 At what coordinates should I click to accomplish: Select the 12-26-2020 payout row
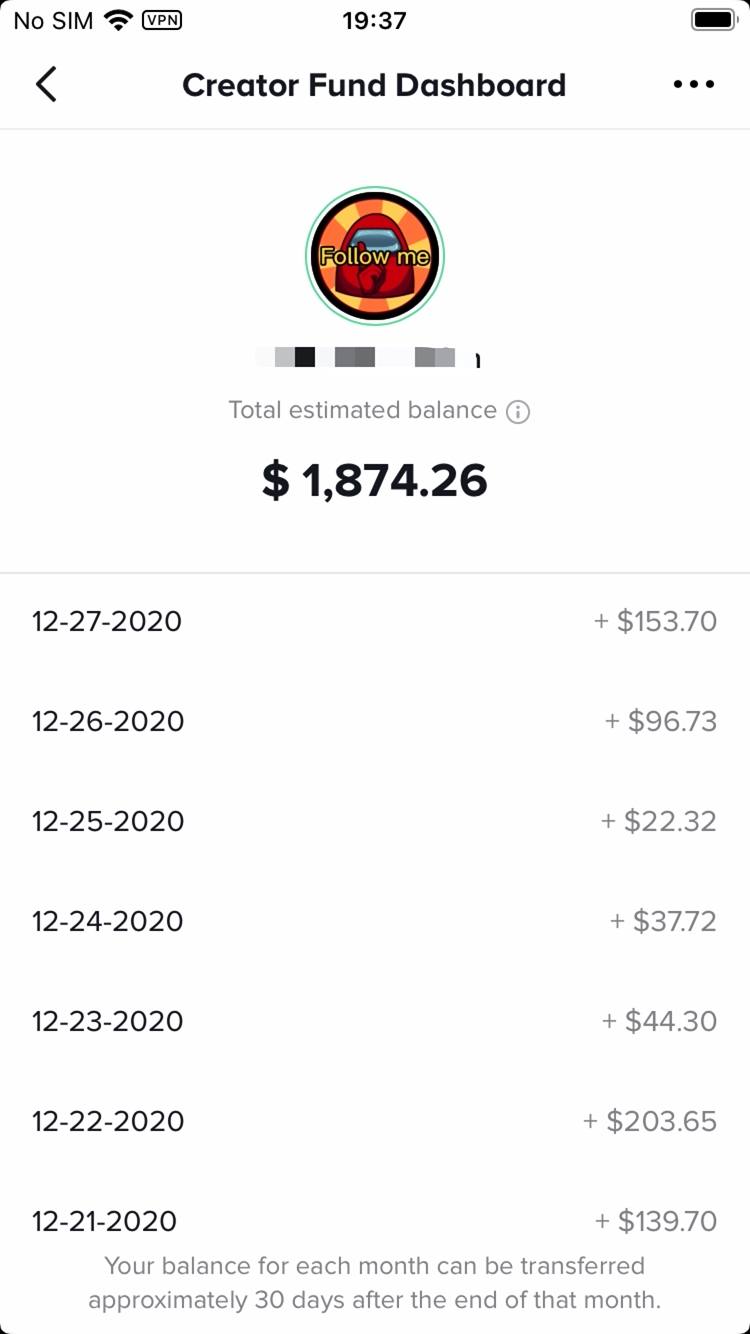tap(375, 721)
